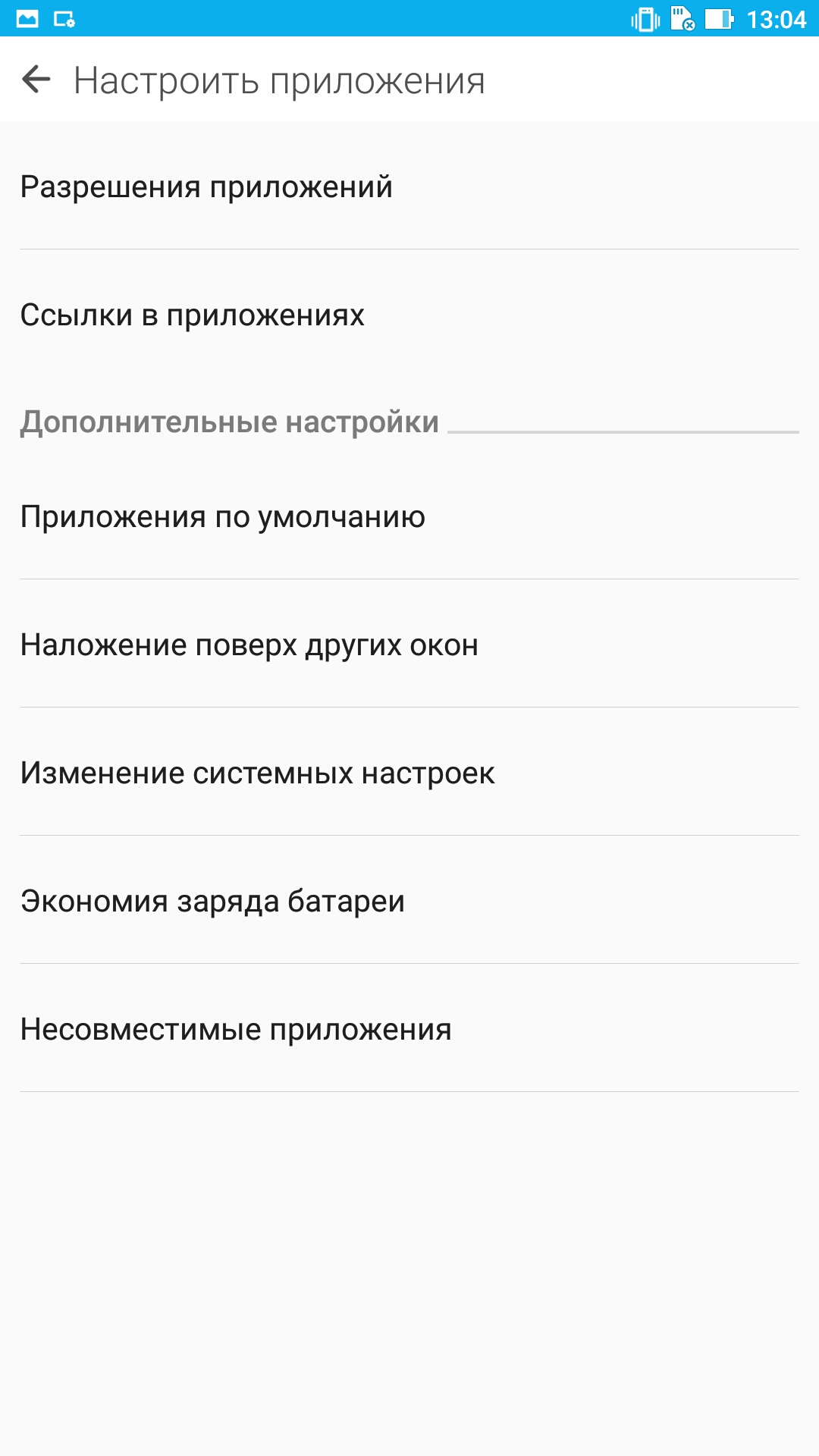The height and width of the screenshot is (1456, 819).
Task: Open Изменение системных настроек
Action: pos(409,772)
